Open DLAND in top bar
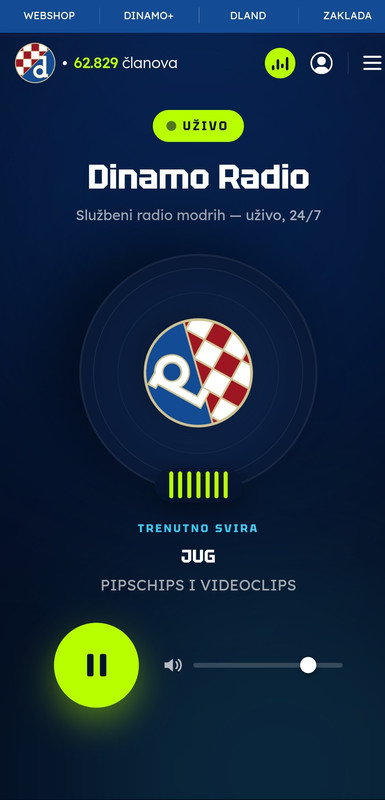 point(248,16)
